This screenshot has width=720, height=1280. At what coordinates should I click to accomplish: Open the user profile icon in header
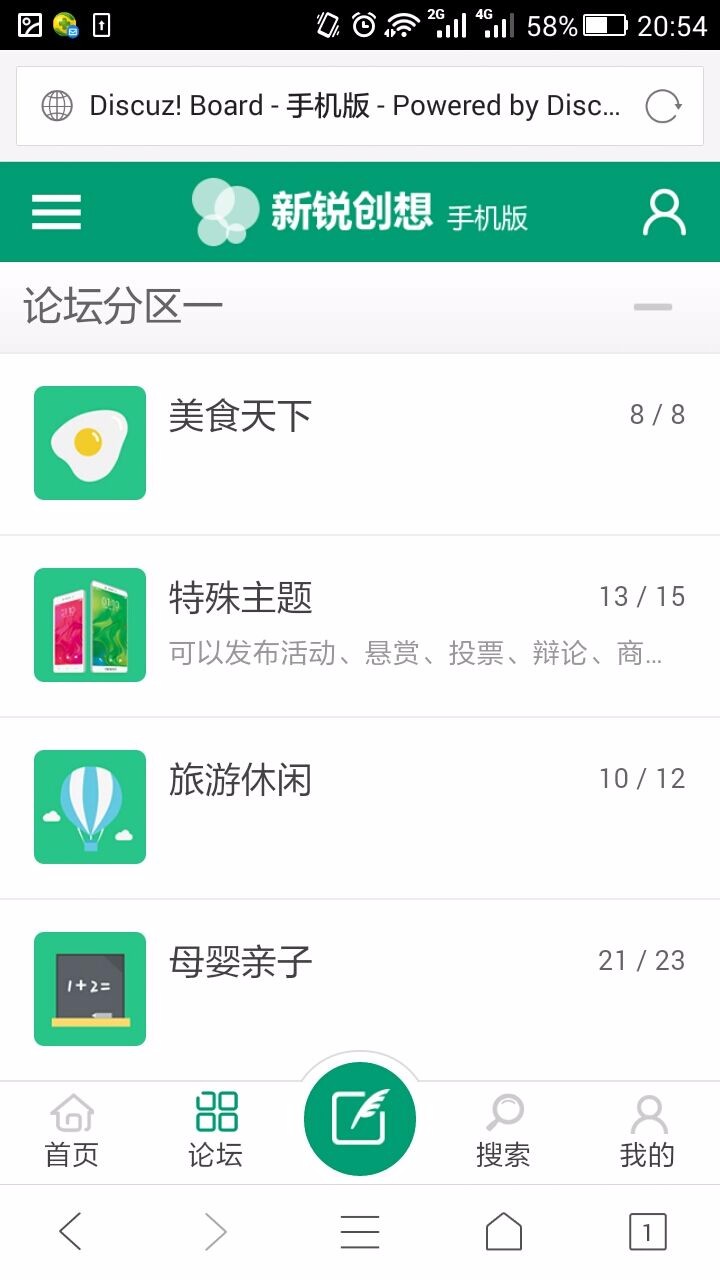click(x=664, y=212)
